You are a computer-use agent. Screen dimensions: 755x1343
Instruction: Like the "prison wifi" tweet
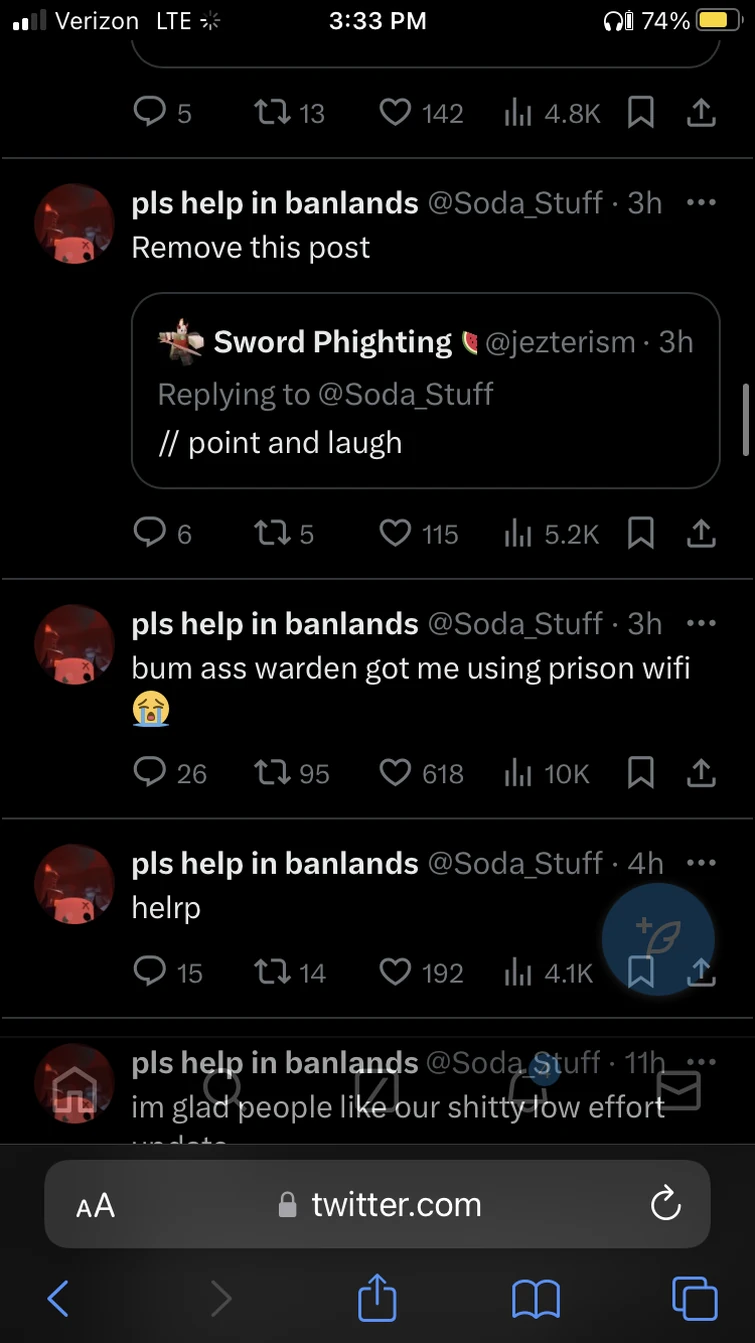pos(396,773)
